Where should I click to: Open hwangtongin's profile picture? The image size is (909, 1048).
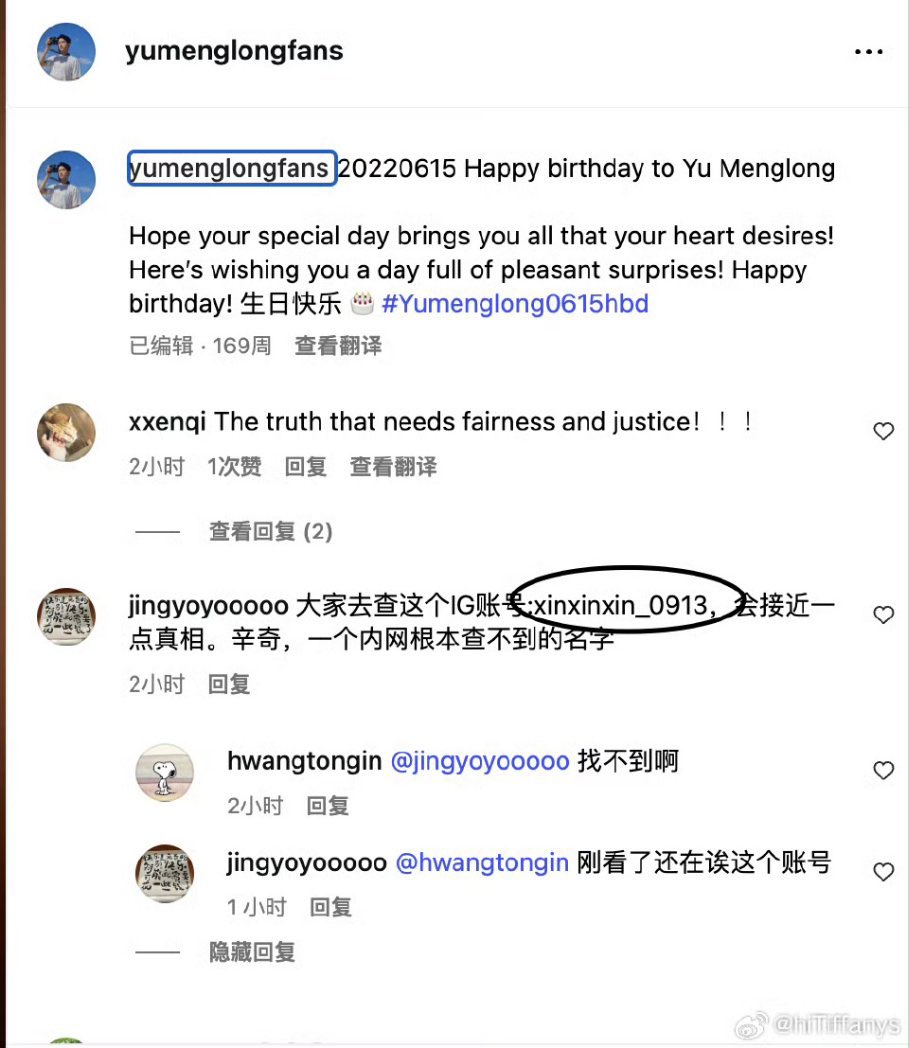click(164, 772)
